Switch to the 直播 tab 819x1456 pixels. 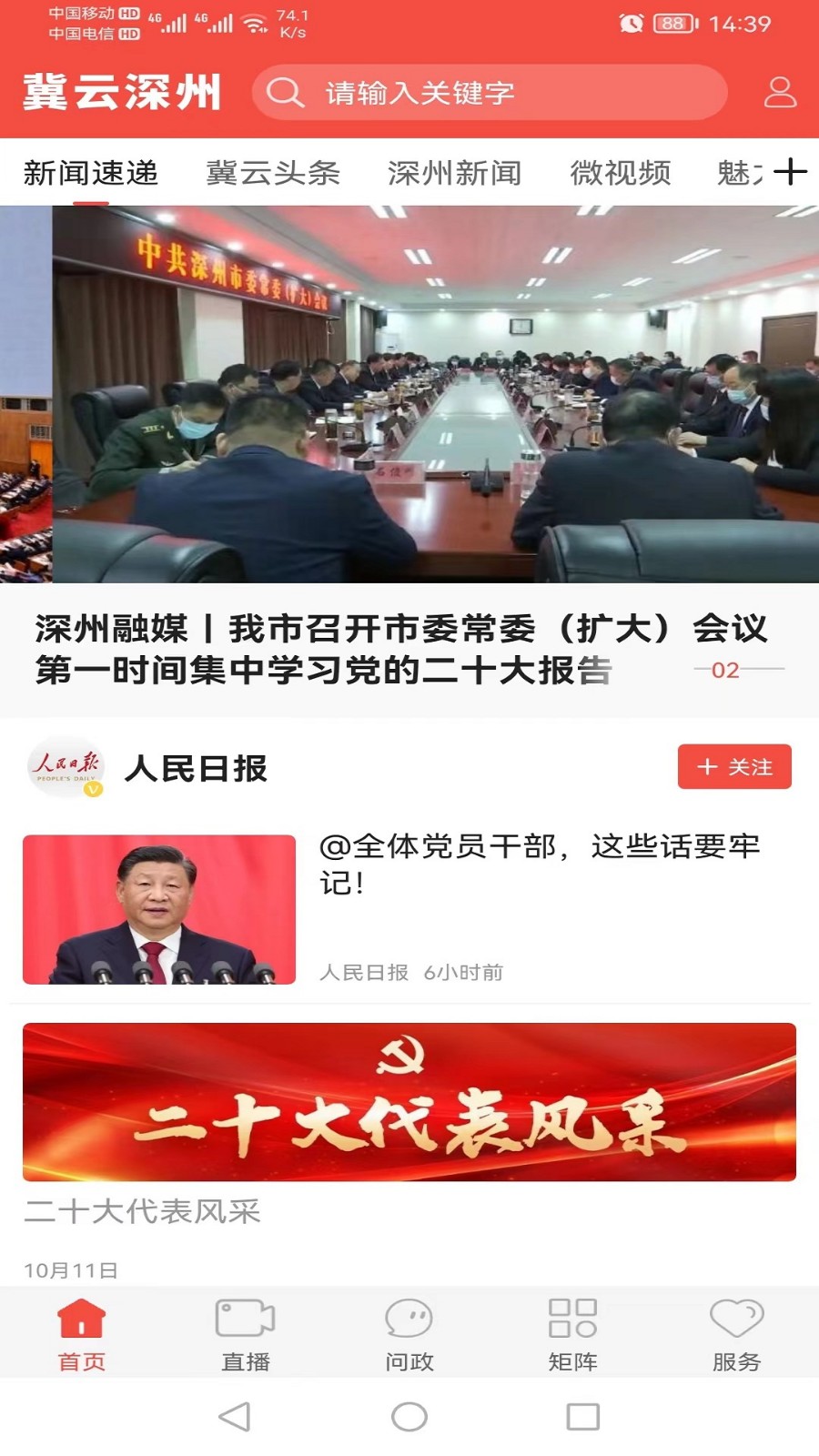[246, 1333]
